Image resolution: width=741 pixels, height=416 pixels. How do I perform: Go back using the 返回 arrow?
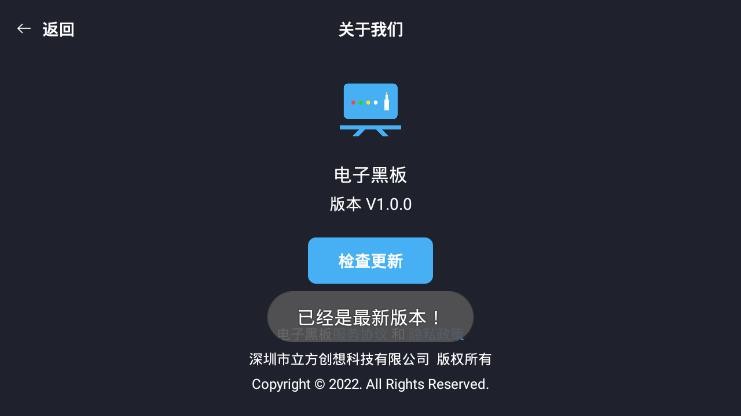(25, 29)
